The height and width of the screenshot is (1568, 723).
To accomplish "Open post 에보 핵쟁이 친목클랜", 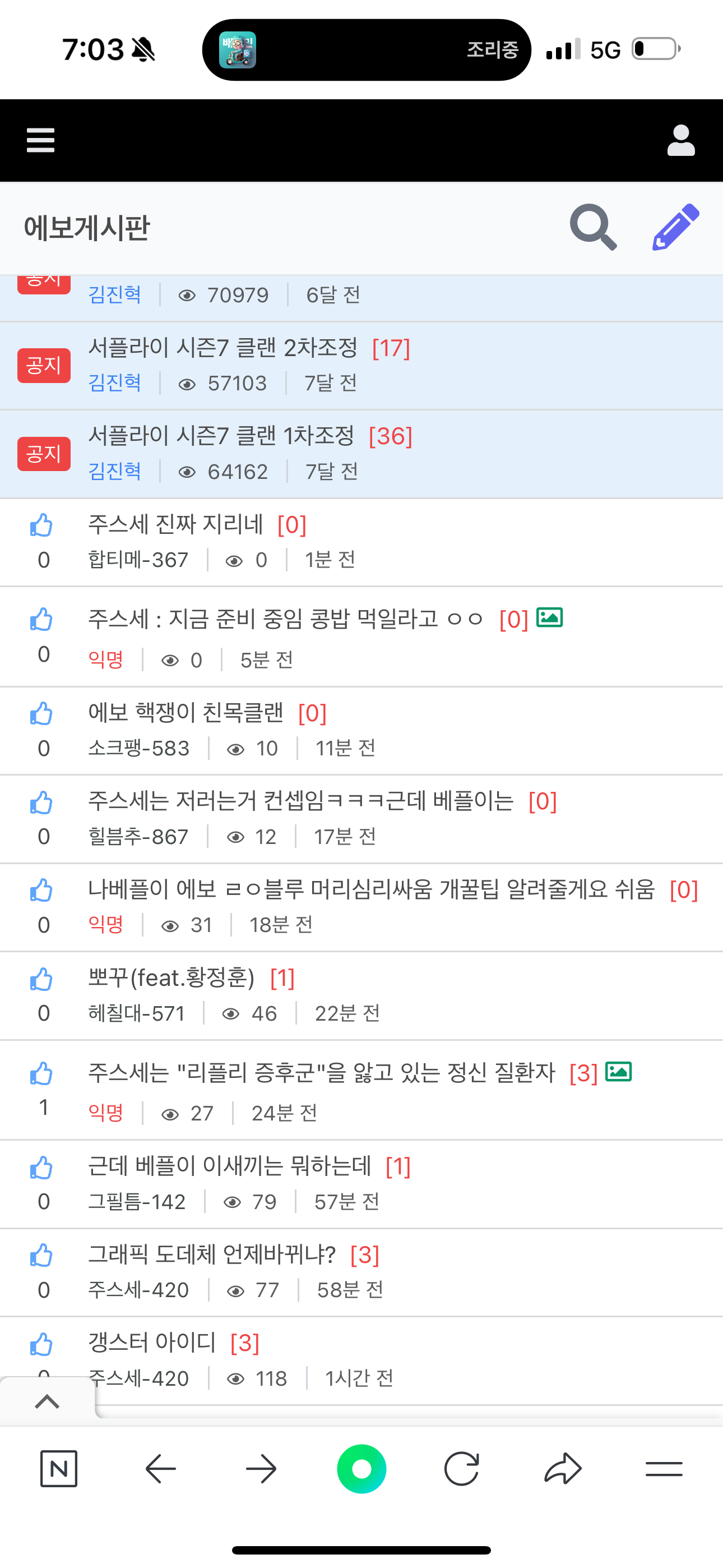I will [186, 712].
